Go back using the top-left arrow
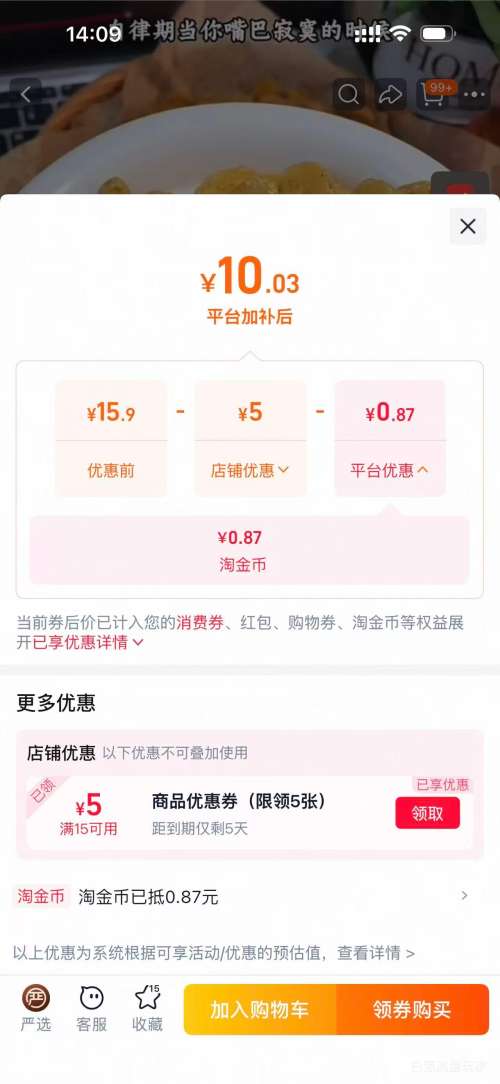Image resolution: width=500 pixels, height=1084 pixels. (x=26, y=94)
